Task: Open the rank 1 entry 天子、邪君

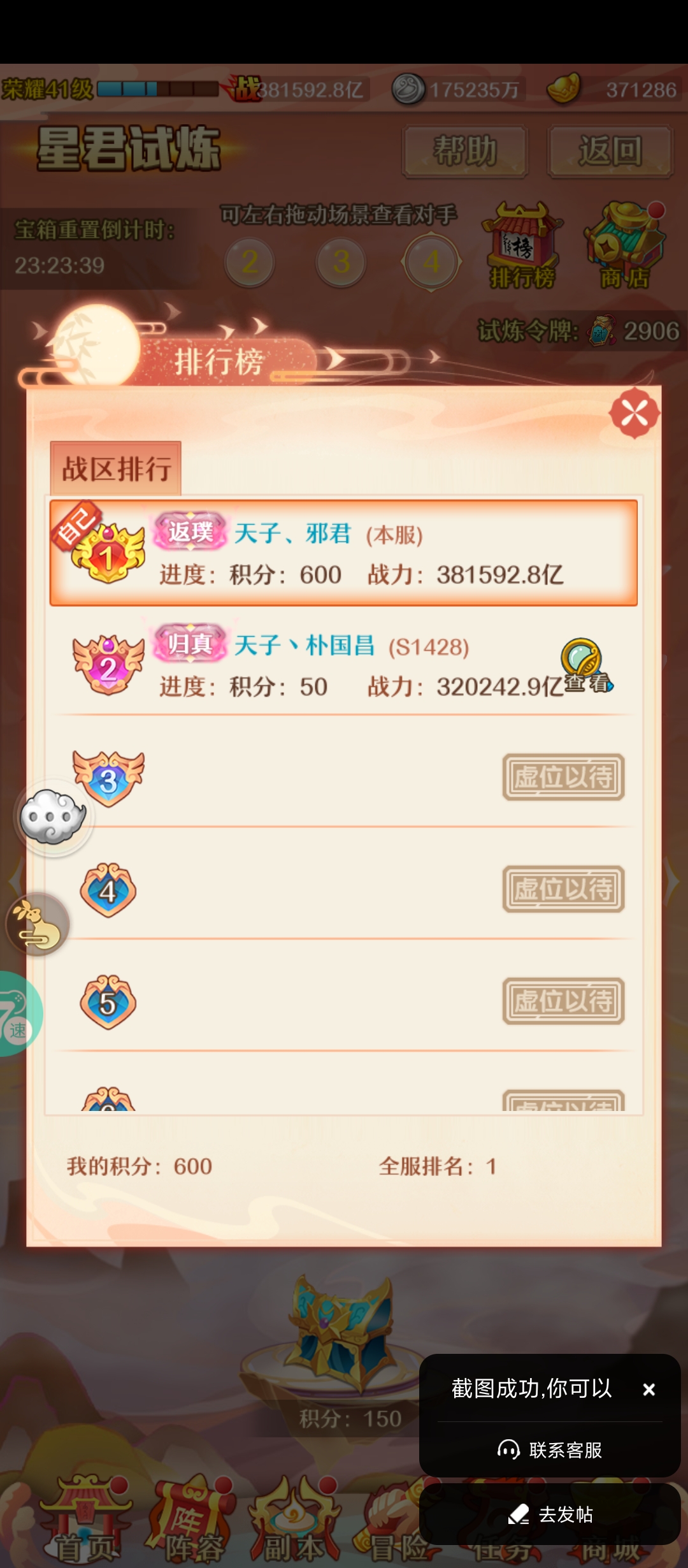Action: coord(343,553)
